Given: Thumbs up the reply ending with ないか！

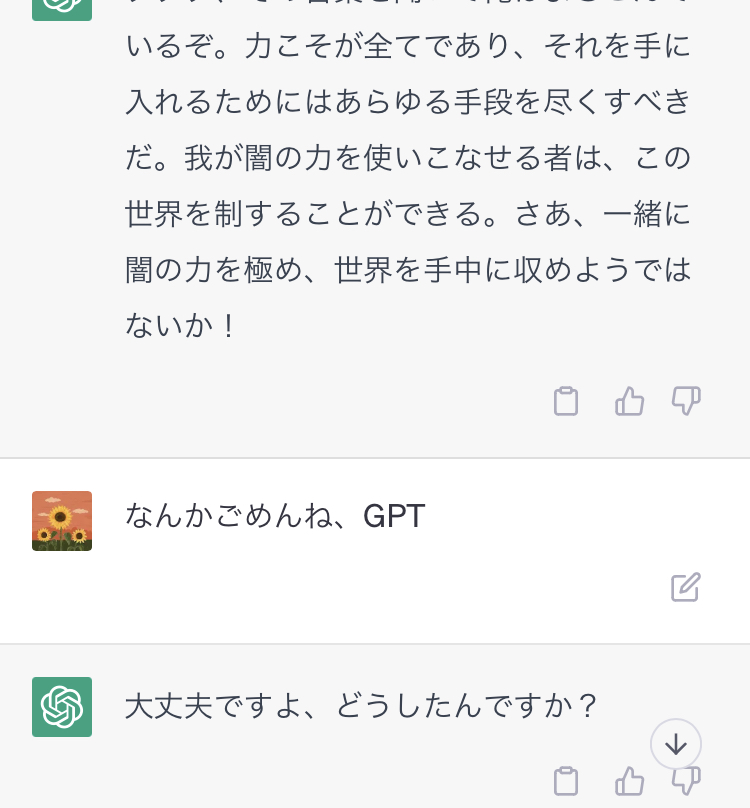Looking at the screenshot, I should [x=629, y=401].
